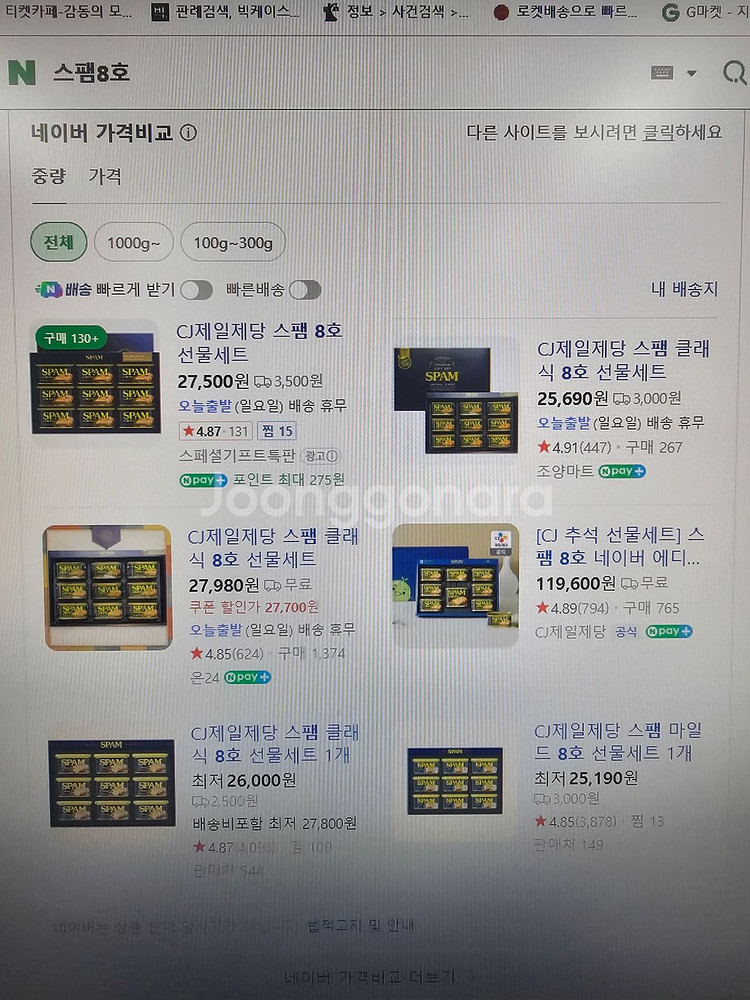The width and height of the screenshot is (750, 1000).
Task: Select the 100g~300g weight filter chip
Action: [x=232, y=242]
